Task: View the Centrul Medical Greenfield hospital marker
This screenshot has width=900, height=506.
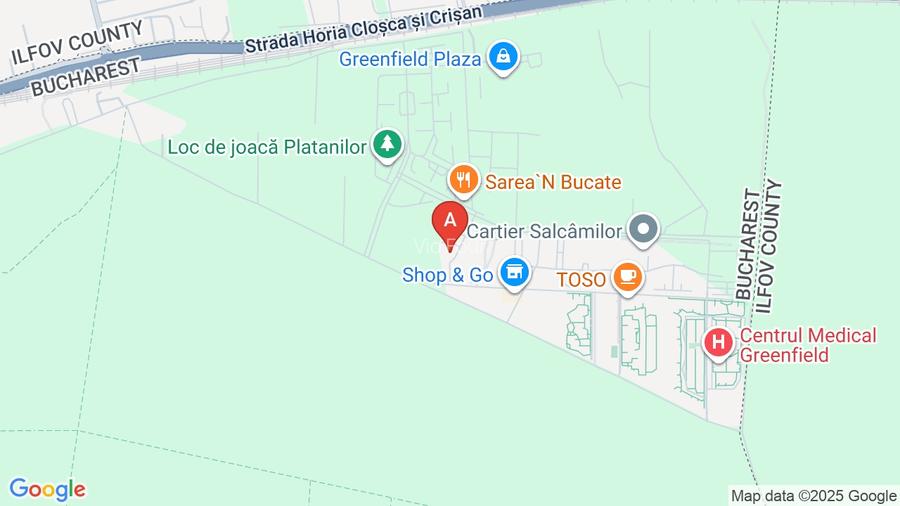Action: point(717,344)
